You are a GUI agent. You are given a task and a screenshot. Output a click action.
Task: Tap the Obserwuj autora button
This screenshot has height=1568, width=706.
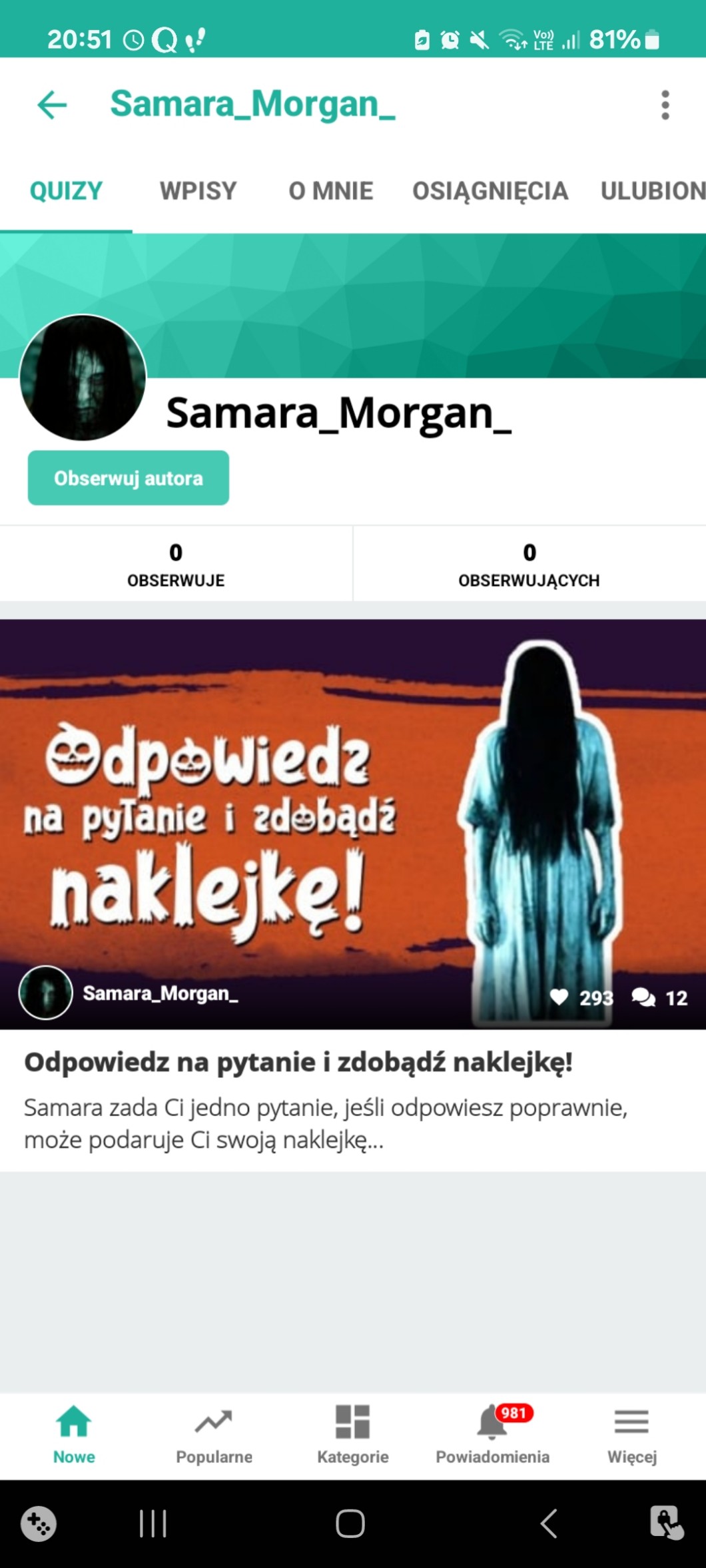(129, 478)
